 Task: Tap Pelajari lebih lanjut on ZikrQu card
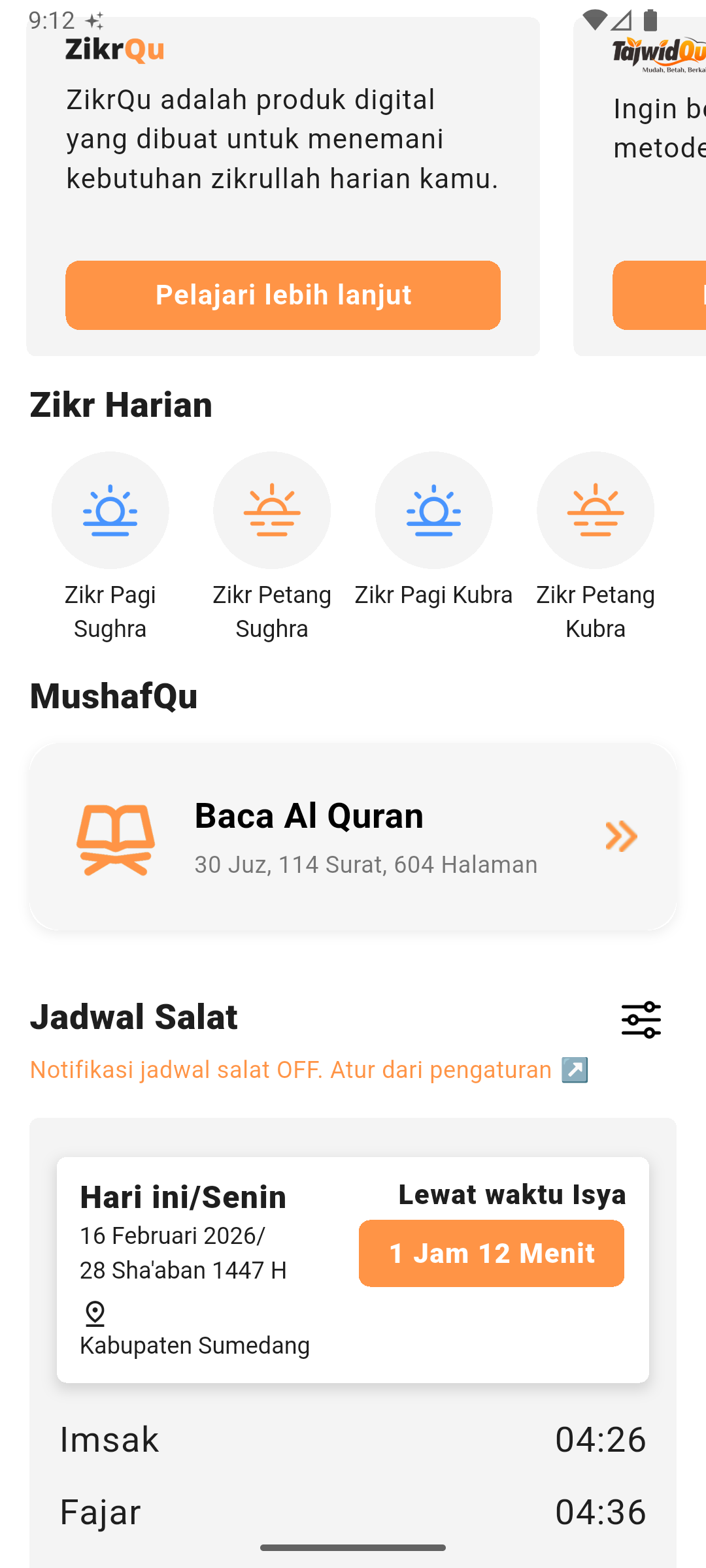[x=282, y=295]
